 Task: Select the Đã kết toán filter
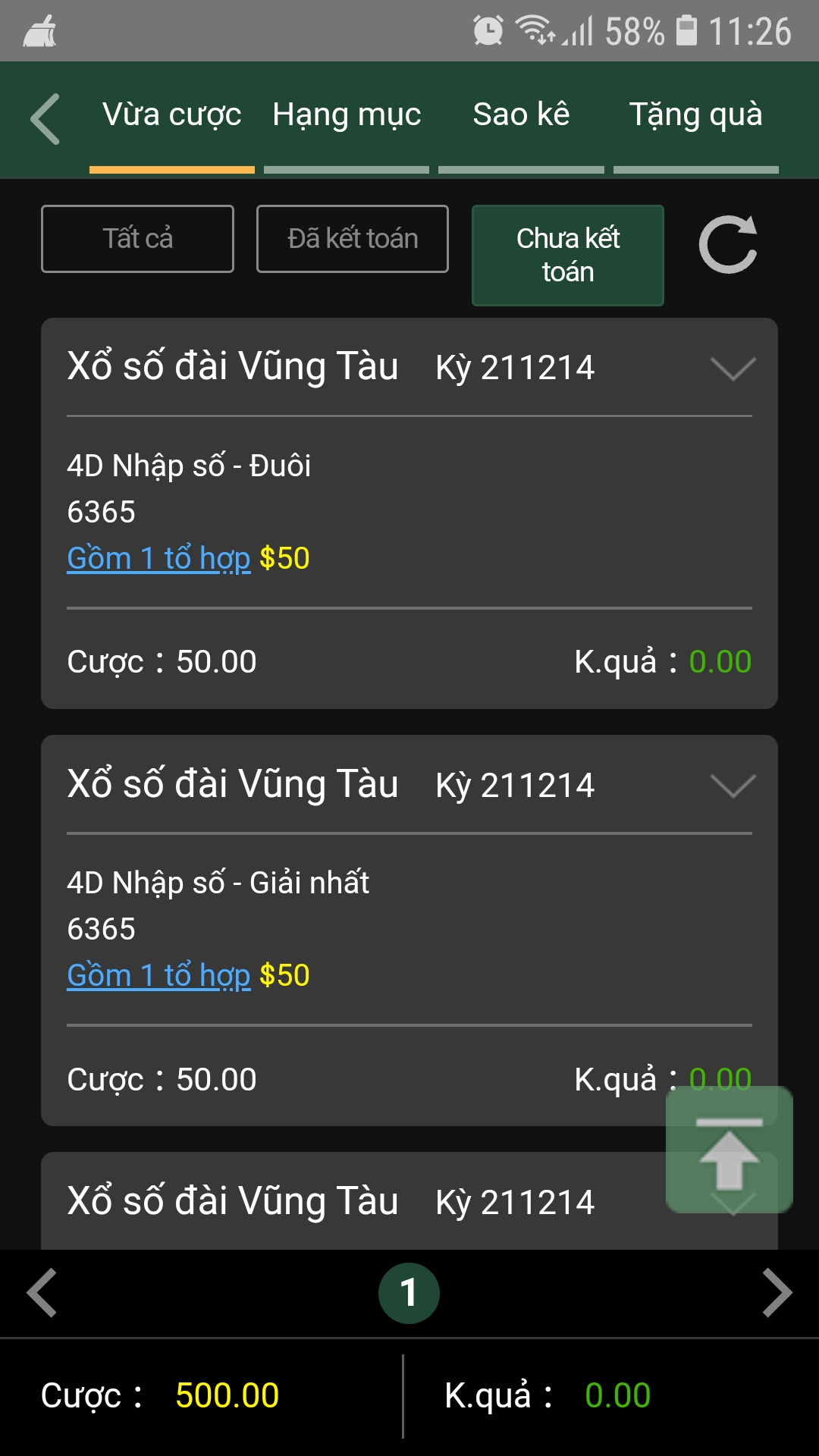click(353, 239)
